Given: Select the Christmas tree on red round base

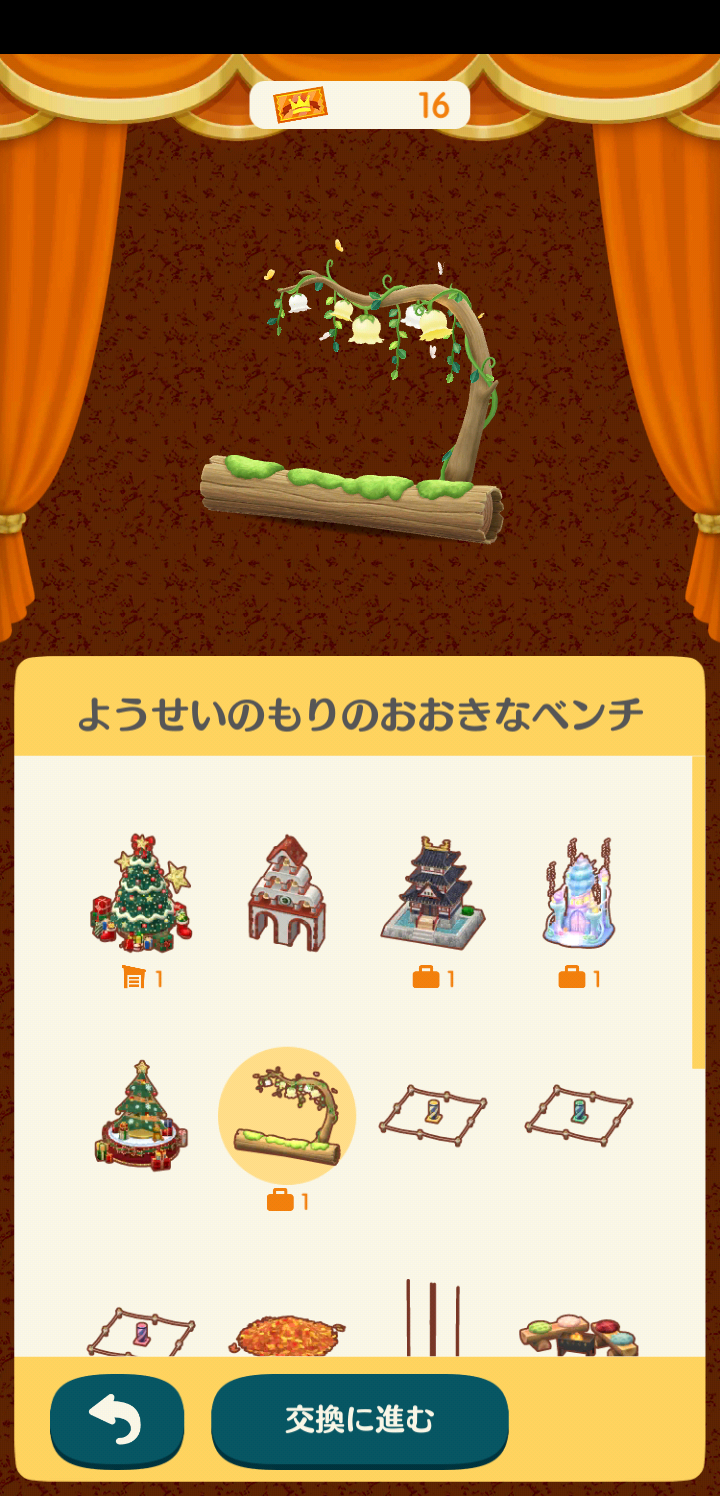Looking at the screenshot, I should [x=141, y=1115].
